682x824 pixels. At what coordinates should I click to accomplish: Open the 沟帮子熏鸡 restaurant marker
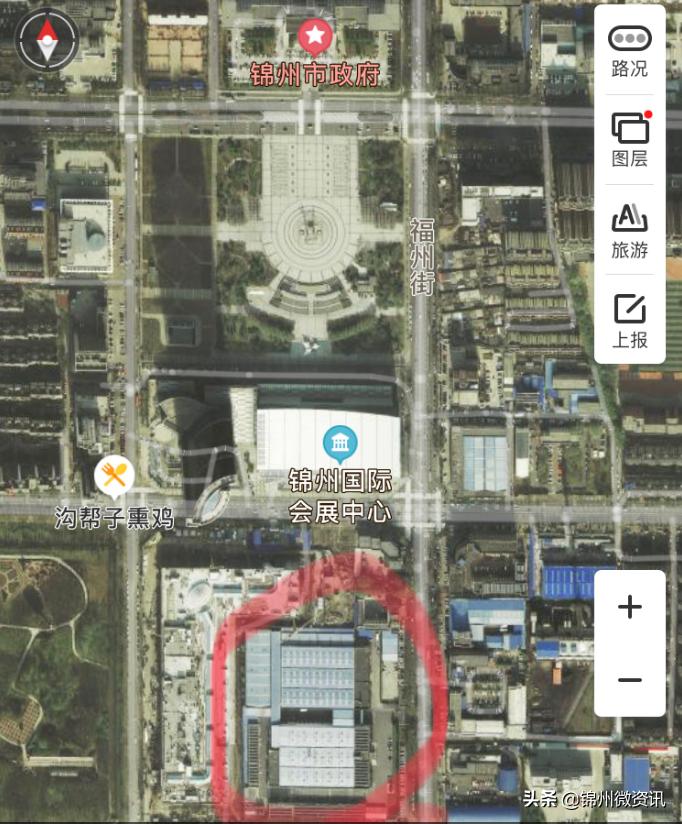[x=115, y=476]
